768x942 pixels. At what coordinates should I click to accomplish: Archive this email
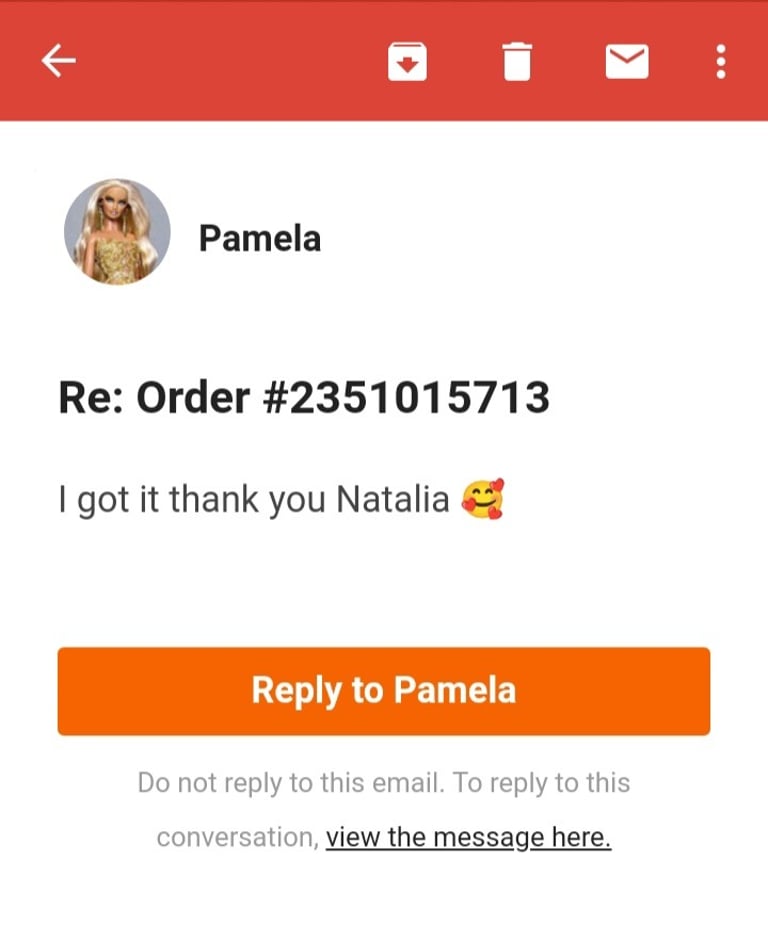click(x=407, y=63)
